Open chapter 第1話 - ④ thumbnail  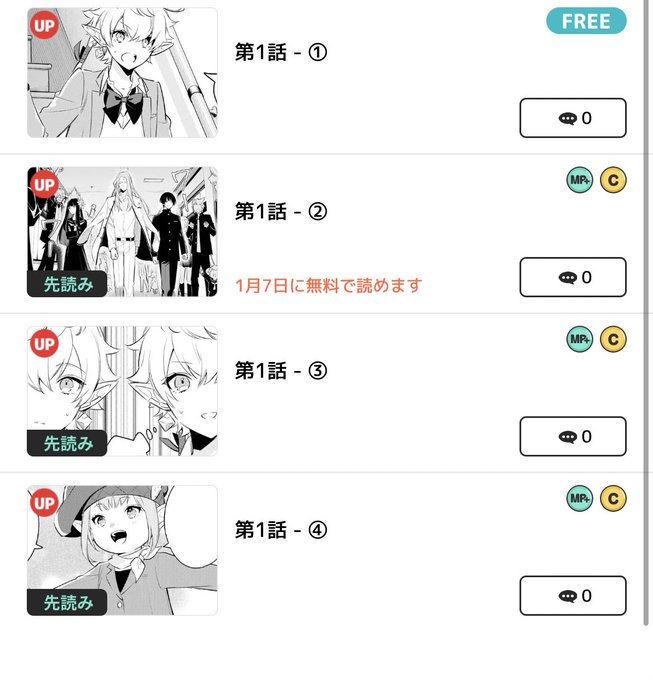click(122, 550)
